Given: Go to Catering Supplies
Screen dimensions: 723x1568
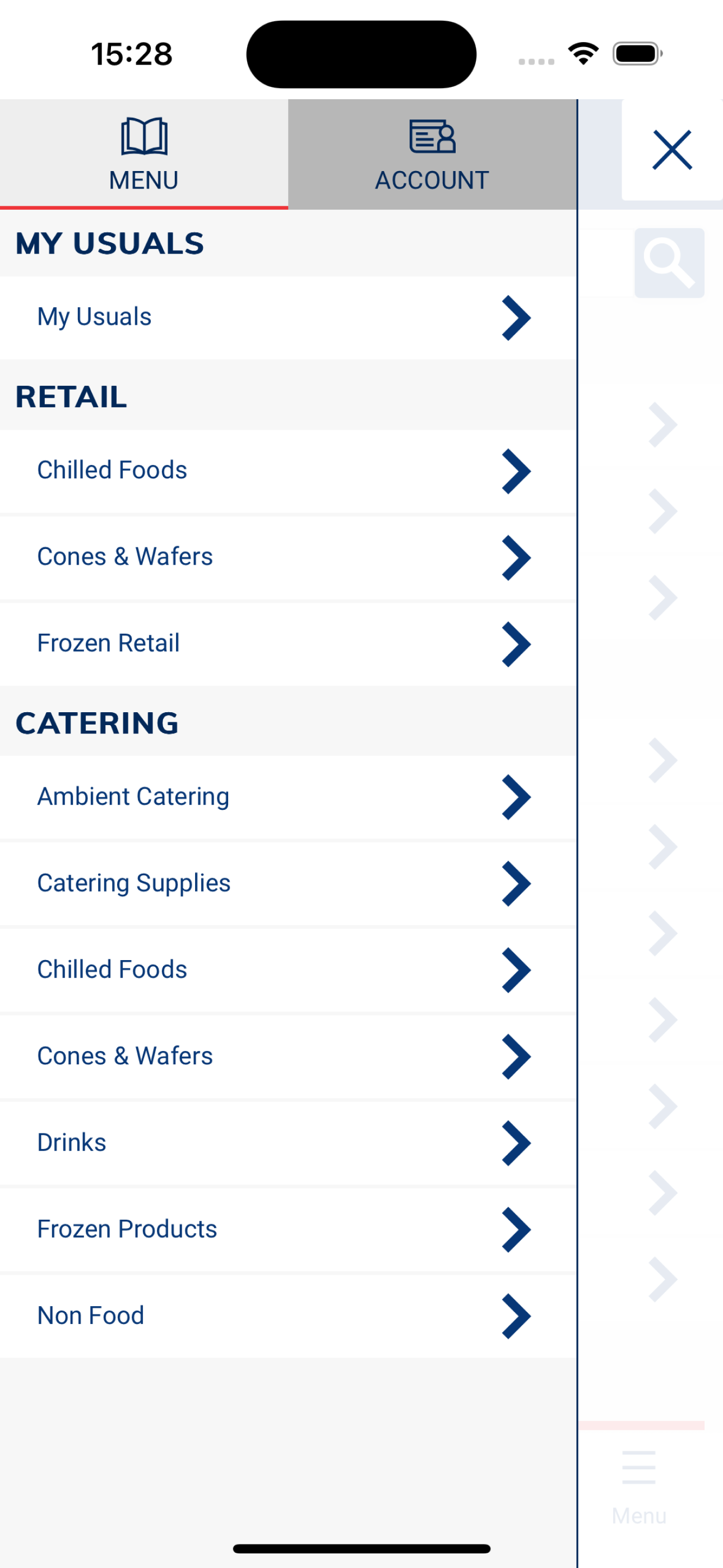Looking at the screenshot, I should pos(289,884).
